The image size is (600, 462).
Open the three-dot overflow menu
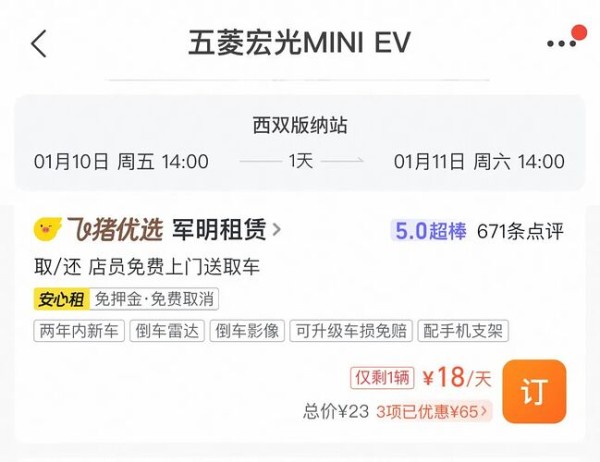[x=561, y=44]
